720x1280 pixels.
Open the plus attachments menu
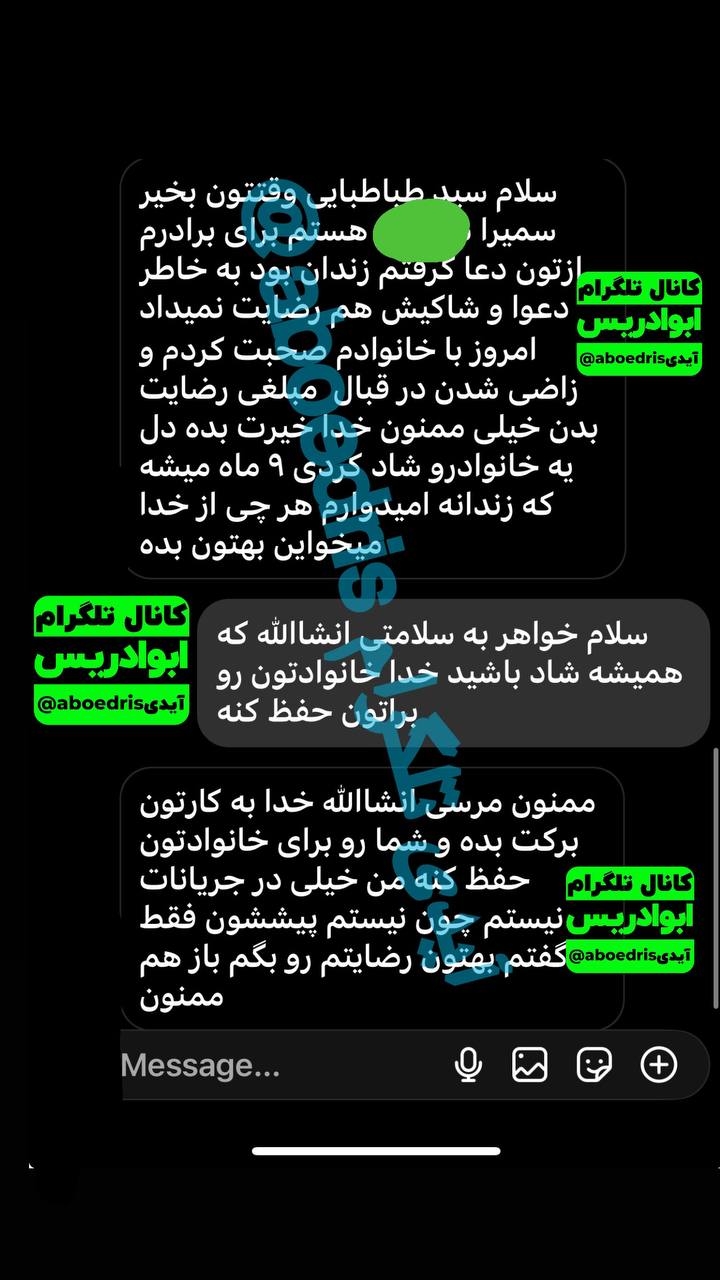coord(659,1065)
